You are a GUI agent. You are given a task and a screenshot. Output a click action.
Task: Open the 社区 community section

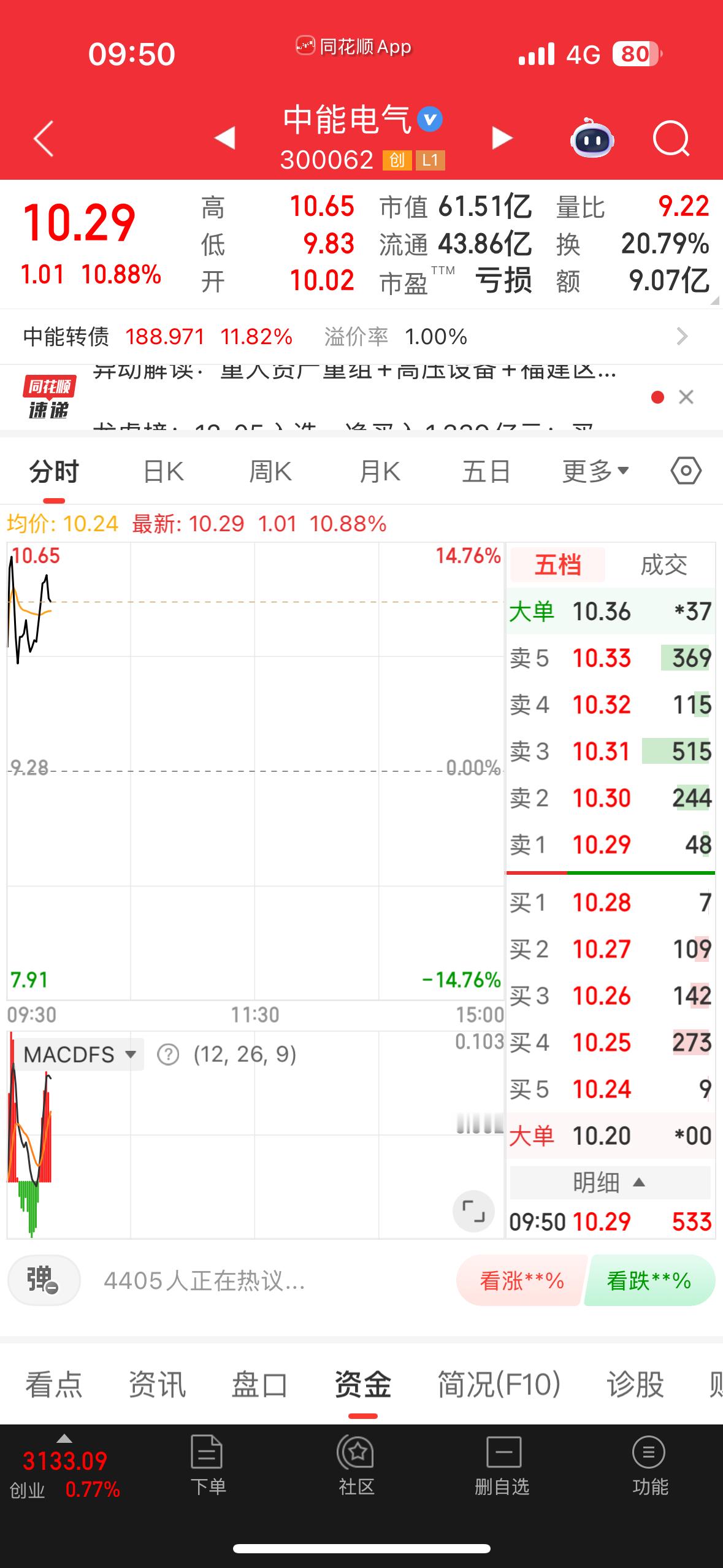coord(354,1472)
